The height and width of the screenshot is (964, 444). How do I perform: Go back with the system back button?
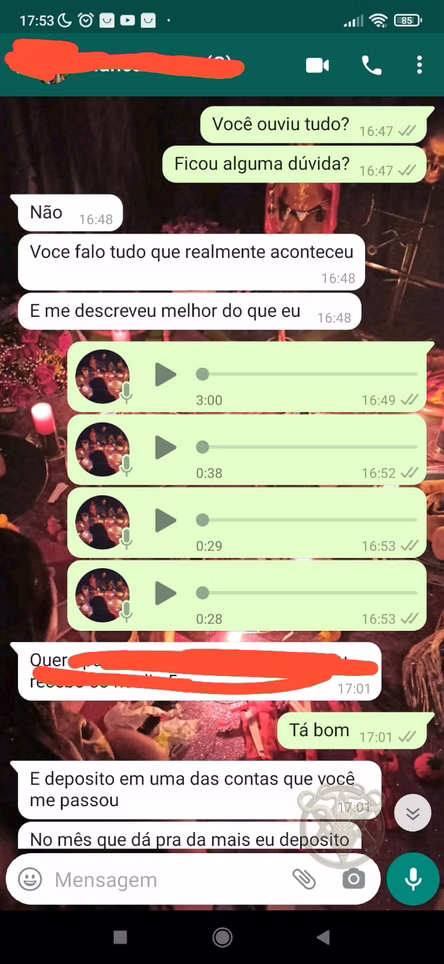[x=323, y=937]
